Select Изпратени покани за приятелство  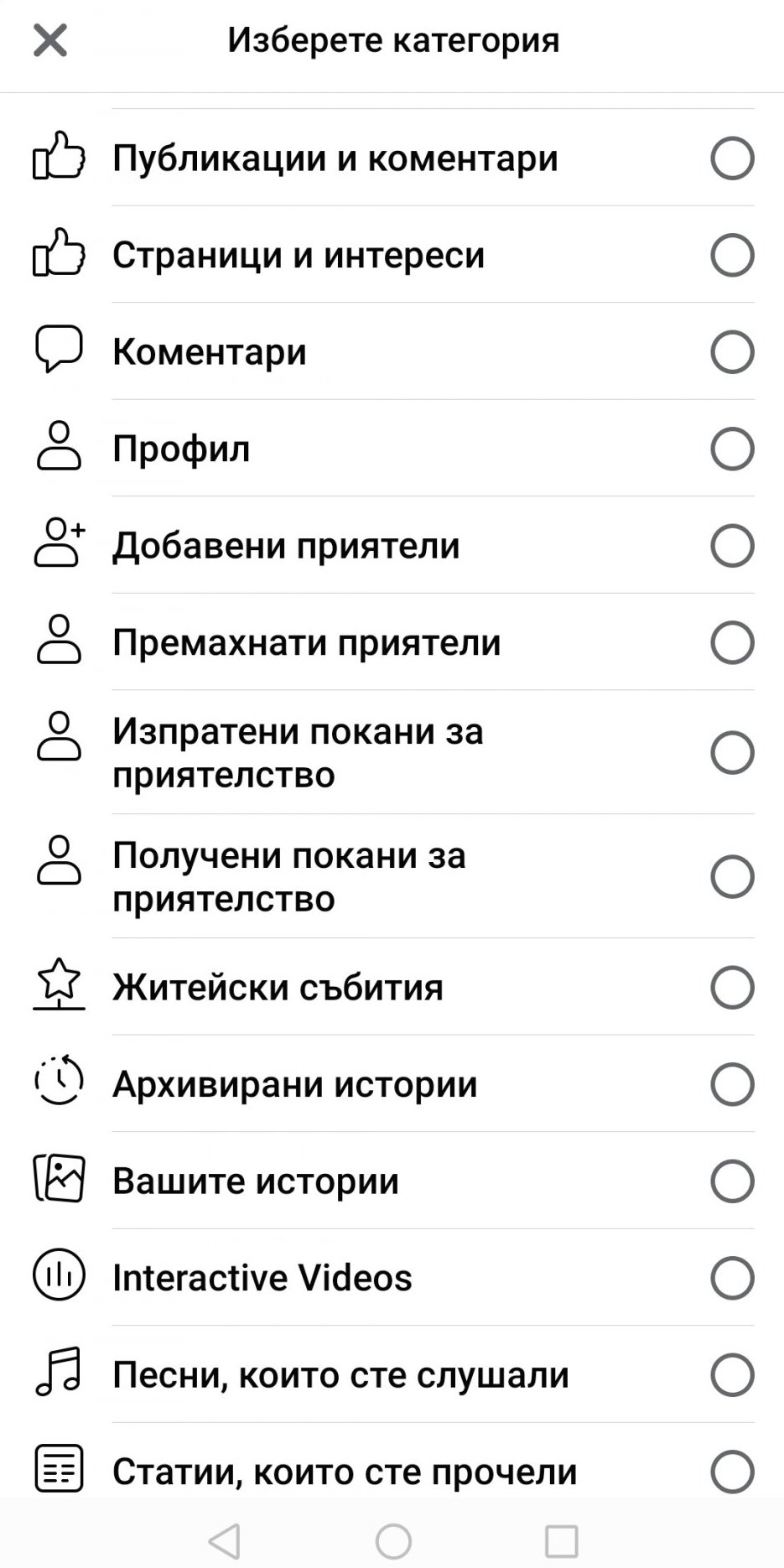click(x=732, y=753)
